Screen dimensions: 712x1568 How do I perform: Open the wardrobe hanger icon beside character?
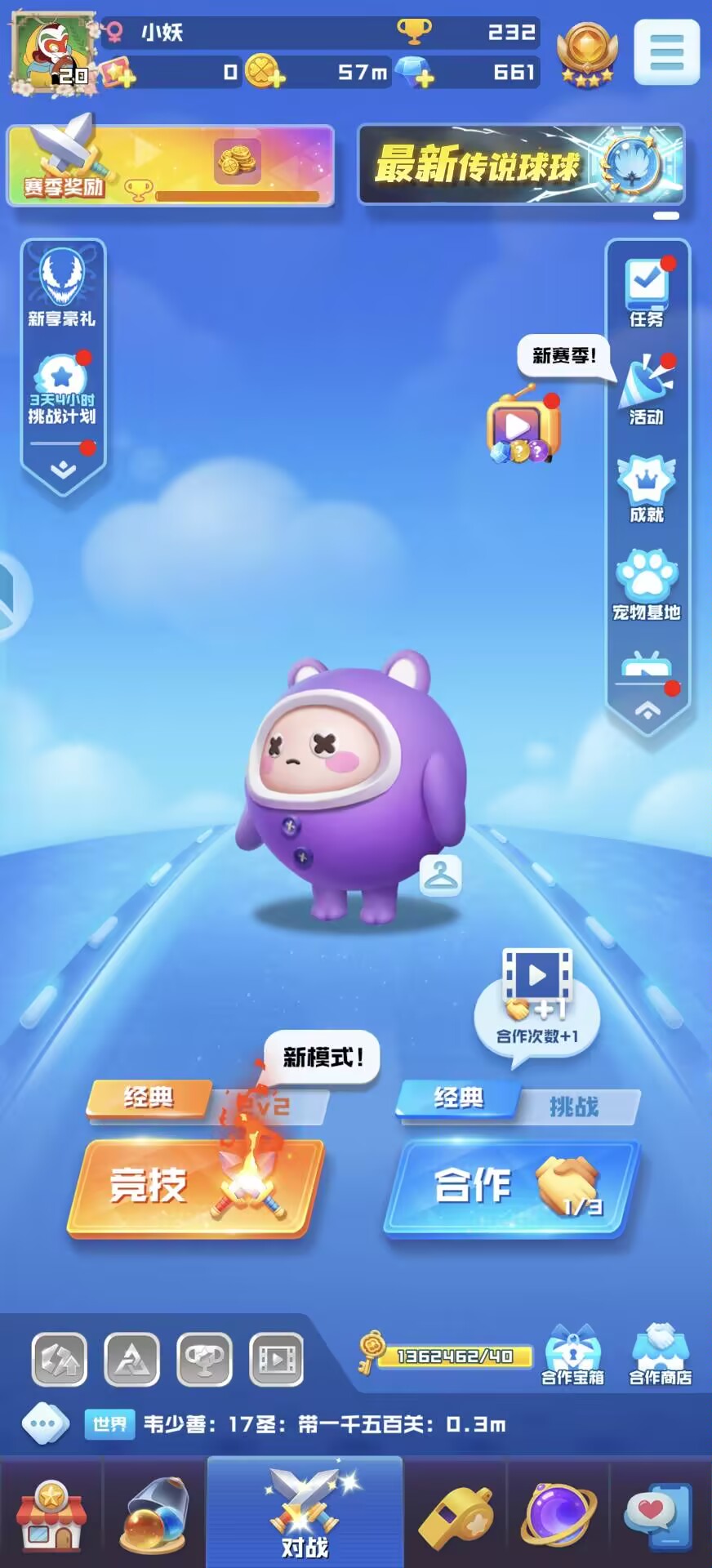coord(440,875)
